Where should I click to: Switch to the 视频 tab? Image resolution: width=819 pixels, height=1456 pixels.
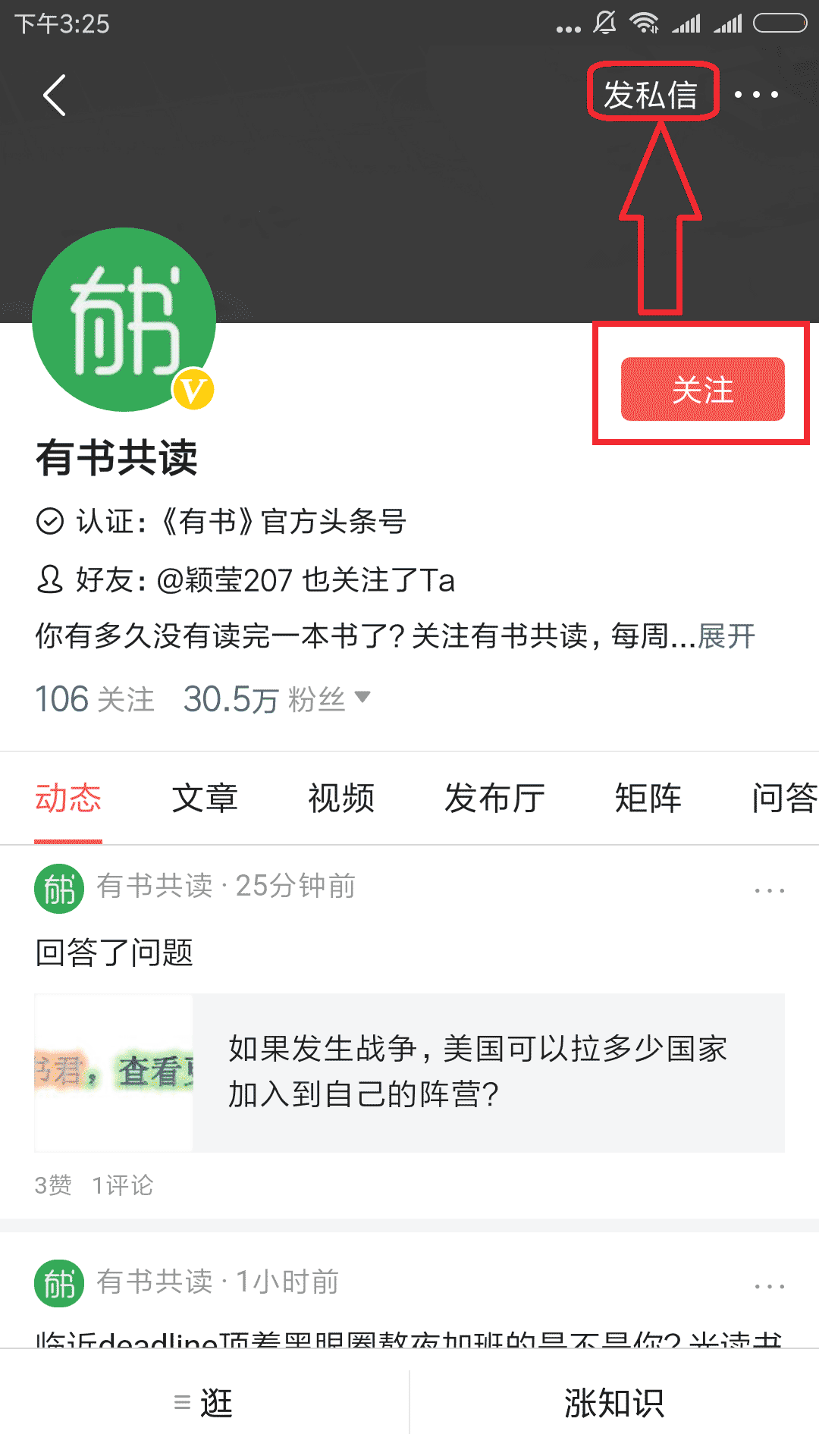341,799
